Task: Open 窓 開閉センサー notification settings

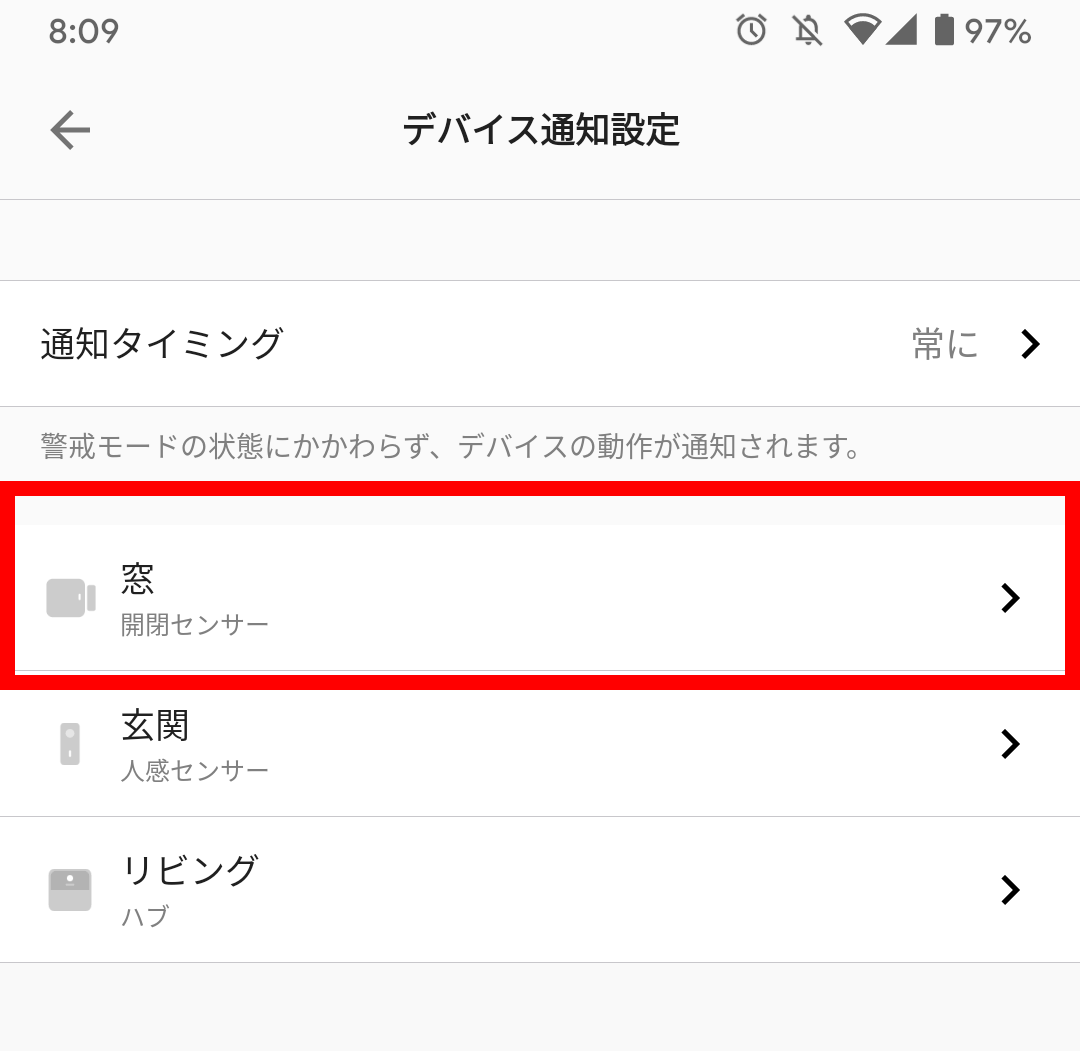Action: point(540,598)
